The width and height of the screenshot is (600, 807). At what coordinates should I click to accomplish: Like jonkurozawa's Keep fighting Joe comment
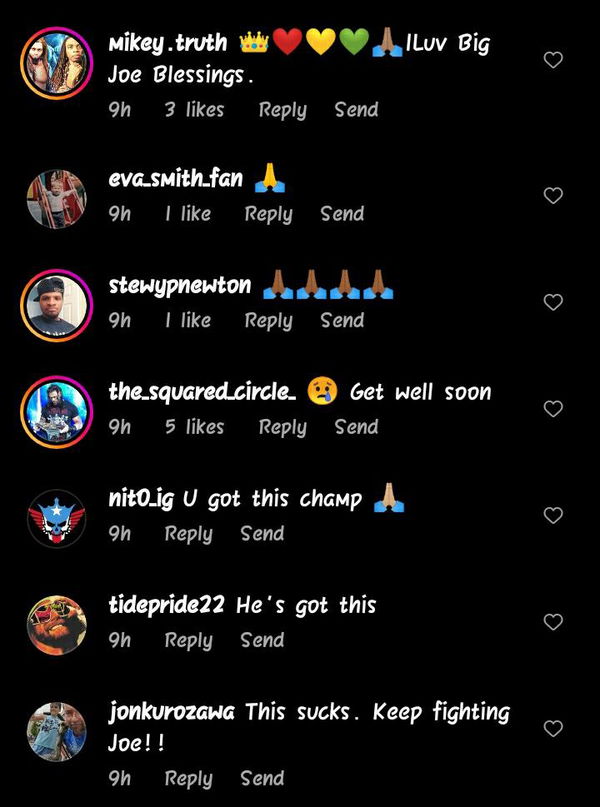click(552, 729)
